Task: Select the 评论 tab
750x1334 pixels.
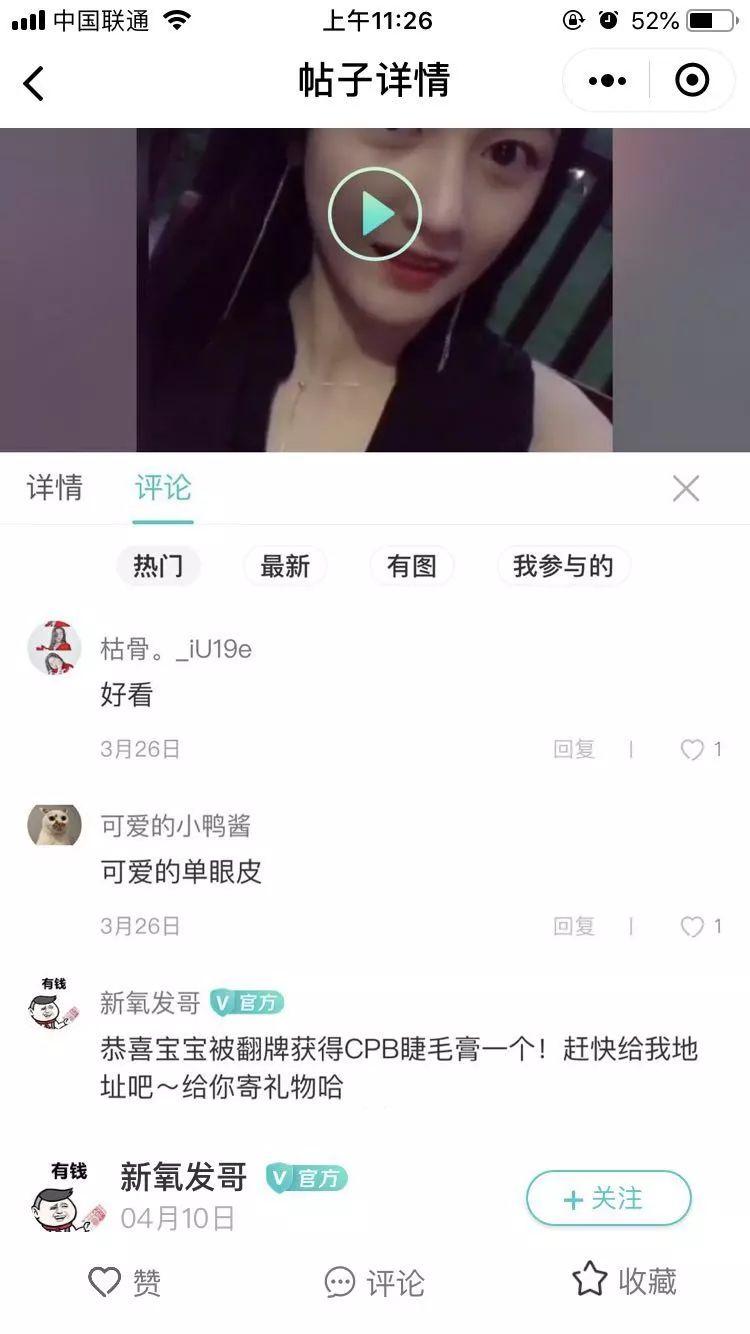Action: coord(163,488)
